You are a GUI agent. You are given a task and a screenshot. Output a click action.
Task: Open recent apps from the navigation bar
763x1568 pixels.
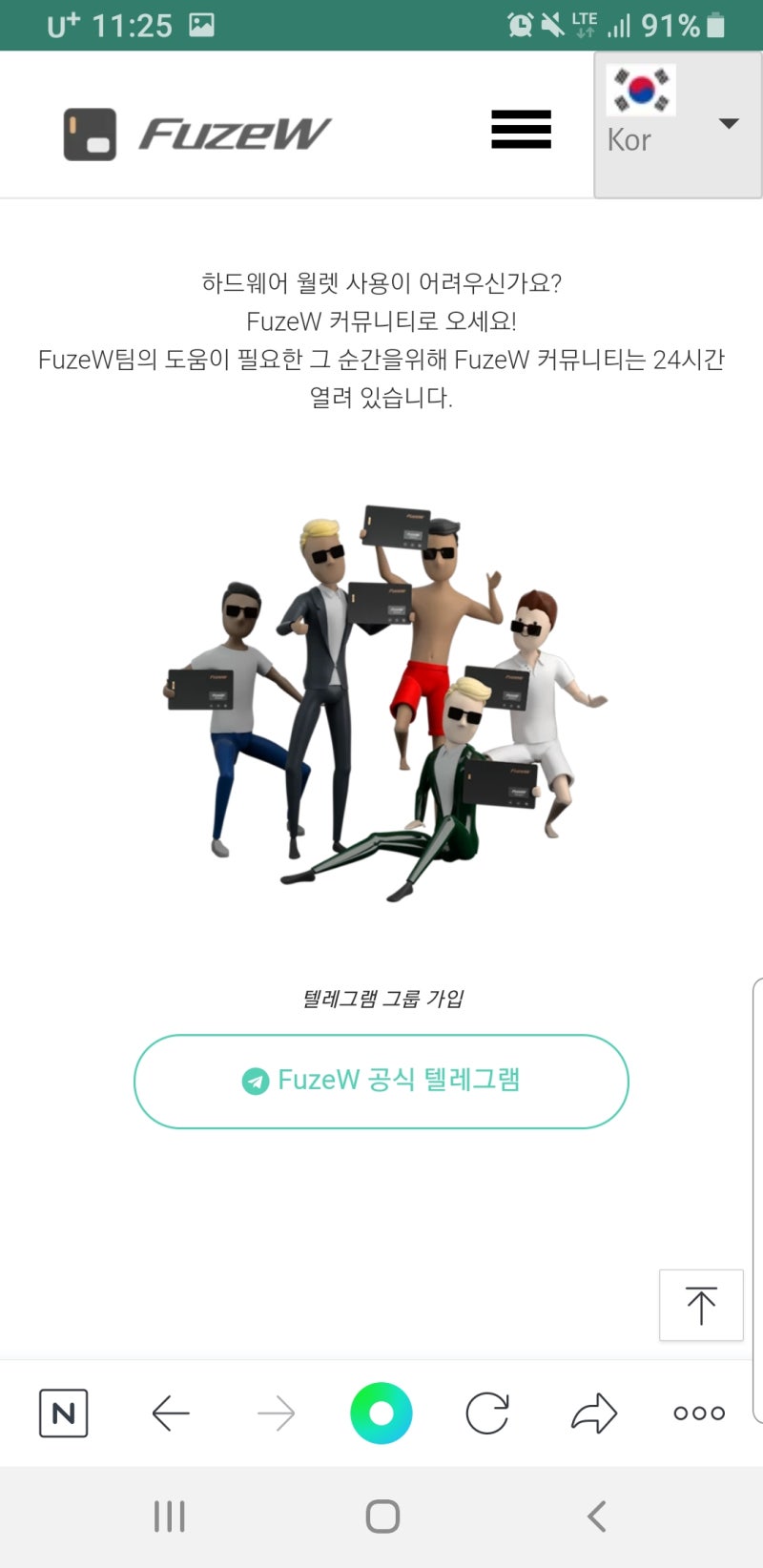[x=169, y=1515]
